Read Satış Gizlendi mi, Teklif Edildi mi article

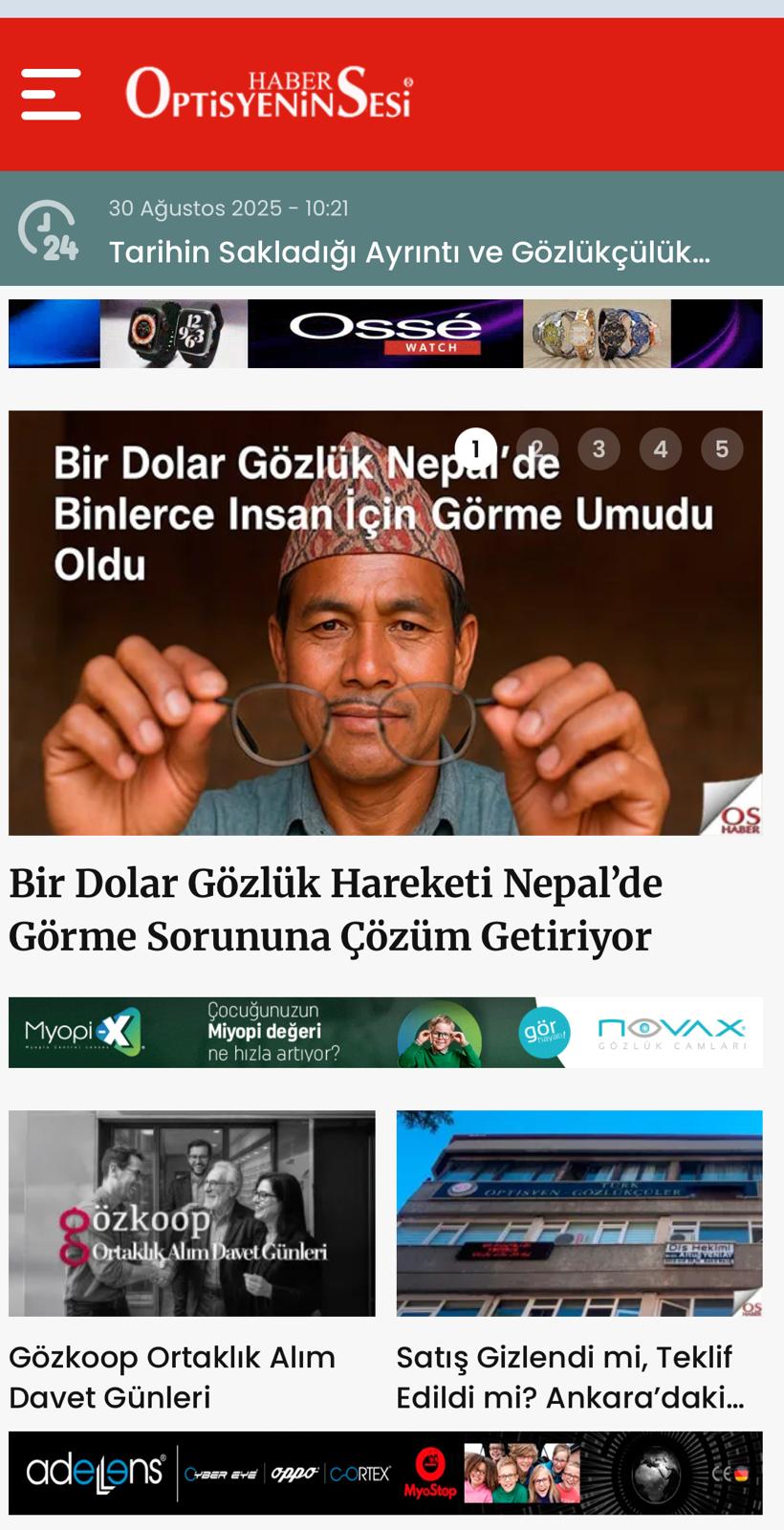pos(570,1377)
